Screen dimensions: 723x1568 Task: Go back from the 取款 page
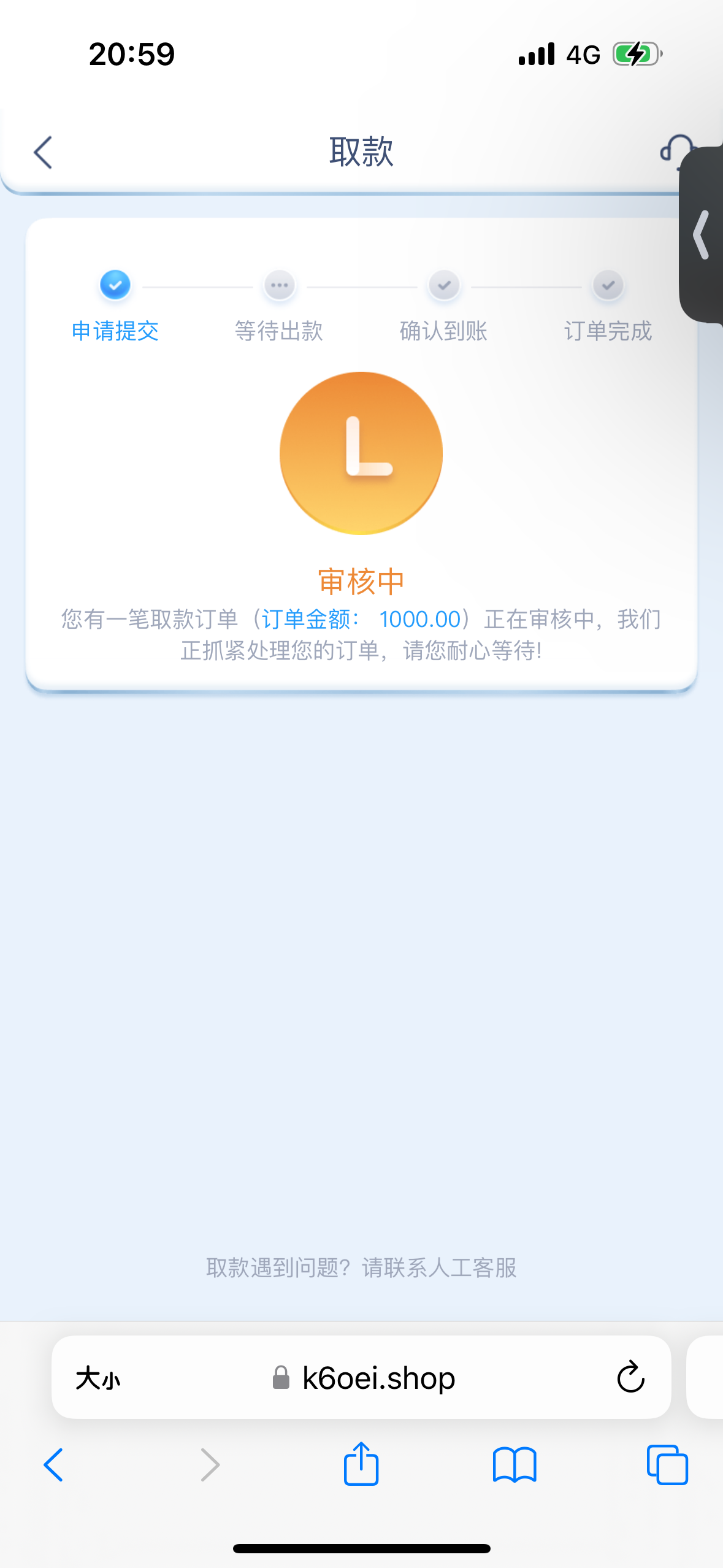coord(43,152)
